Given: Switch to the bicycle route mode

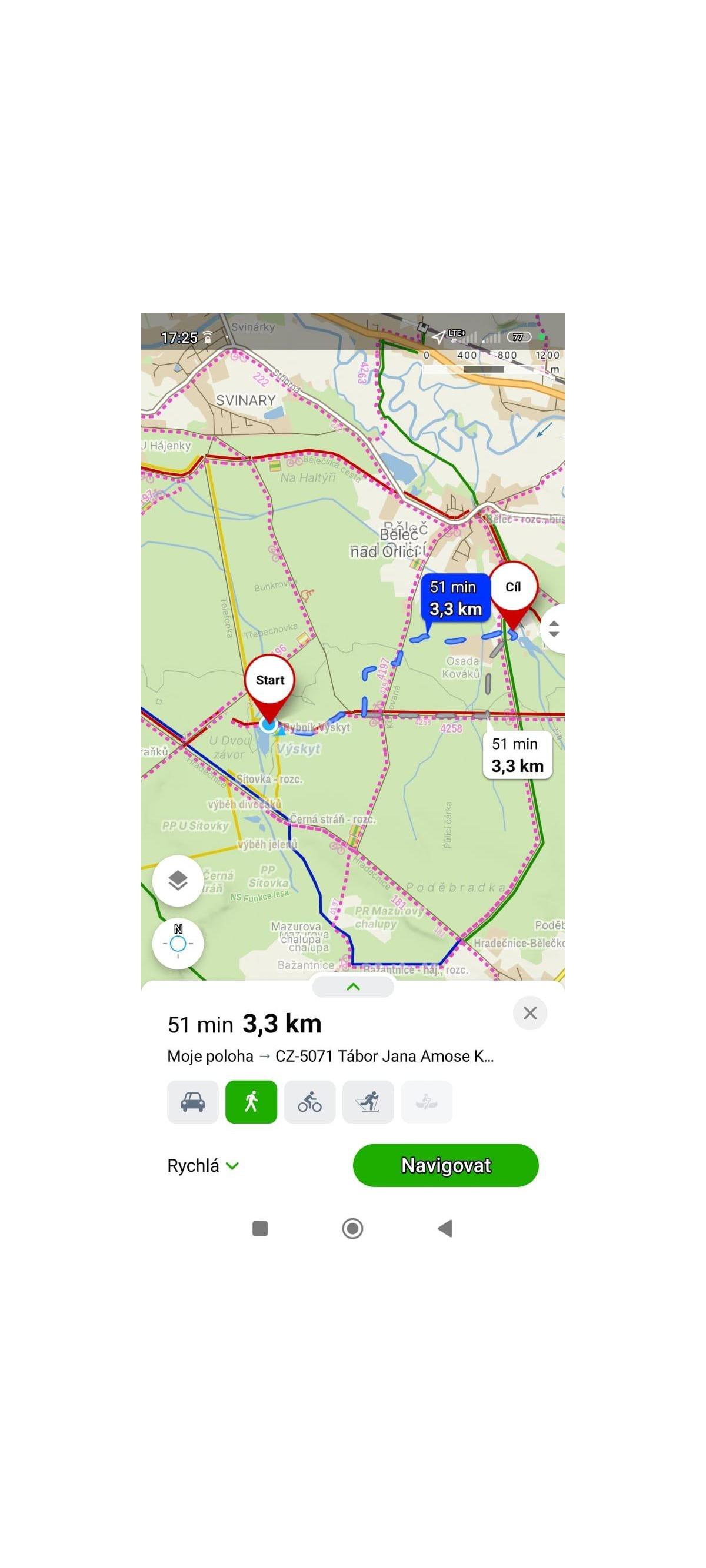Looking at the screenshot, I should coord(309,1102).
